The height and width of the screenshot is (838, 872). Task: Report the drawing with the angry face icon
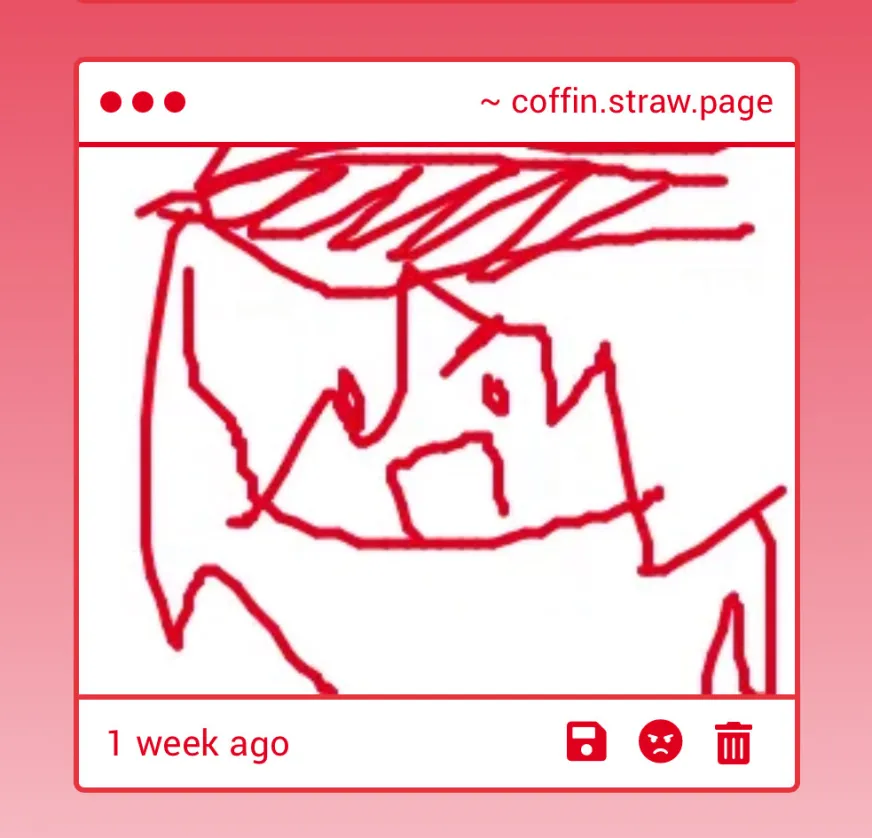click(660, 743)
